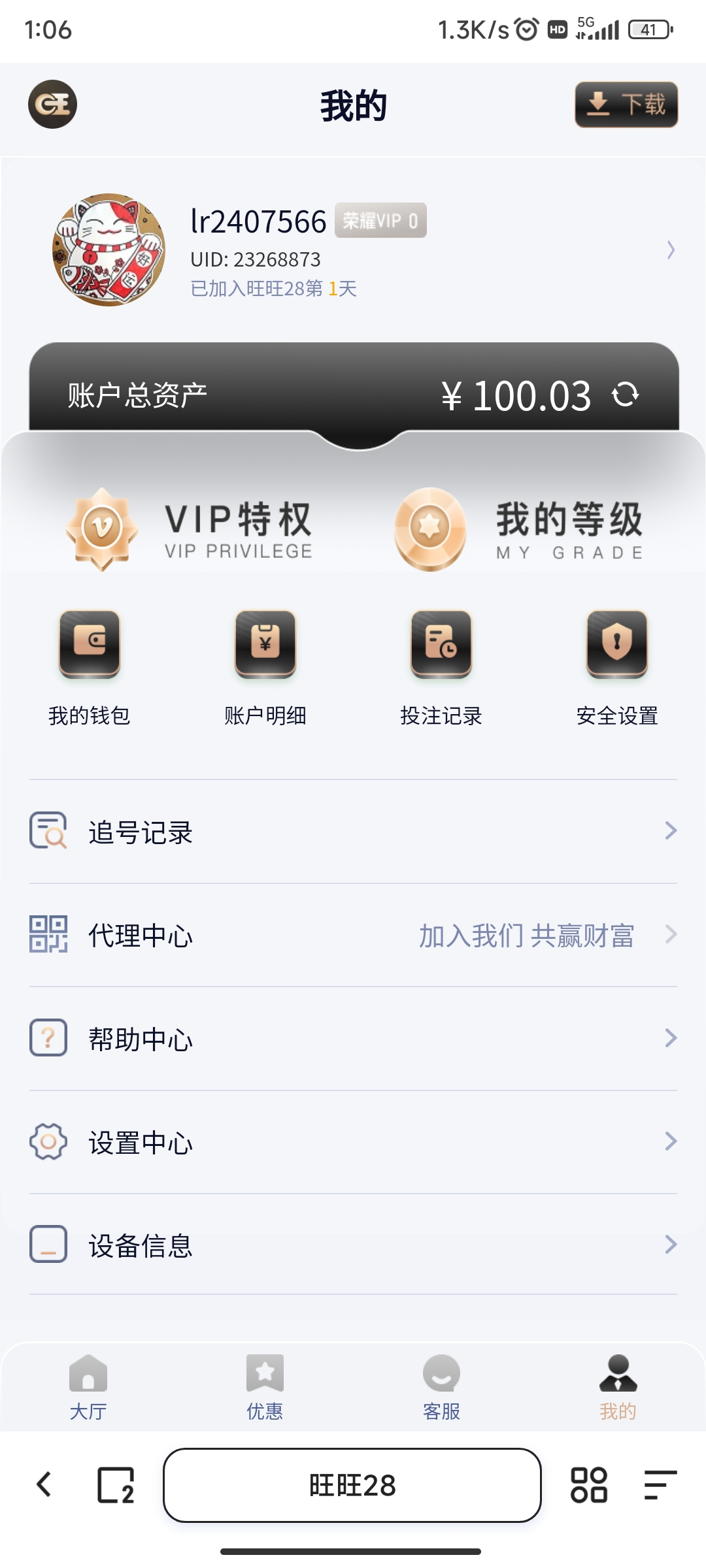Image resolution: width=706 pixels, height=1568 pixels.
Task: Refresh the account balance
Action: pyautogui.click(x=626, y=395)
